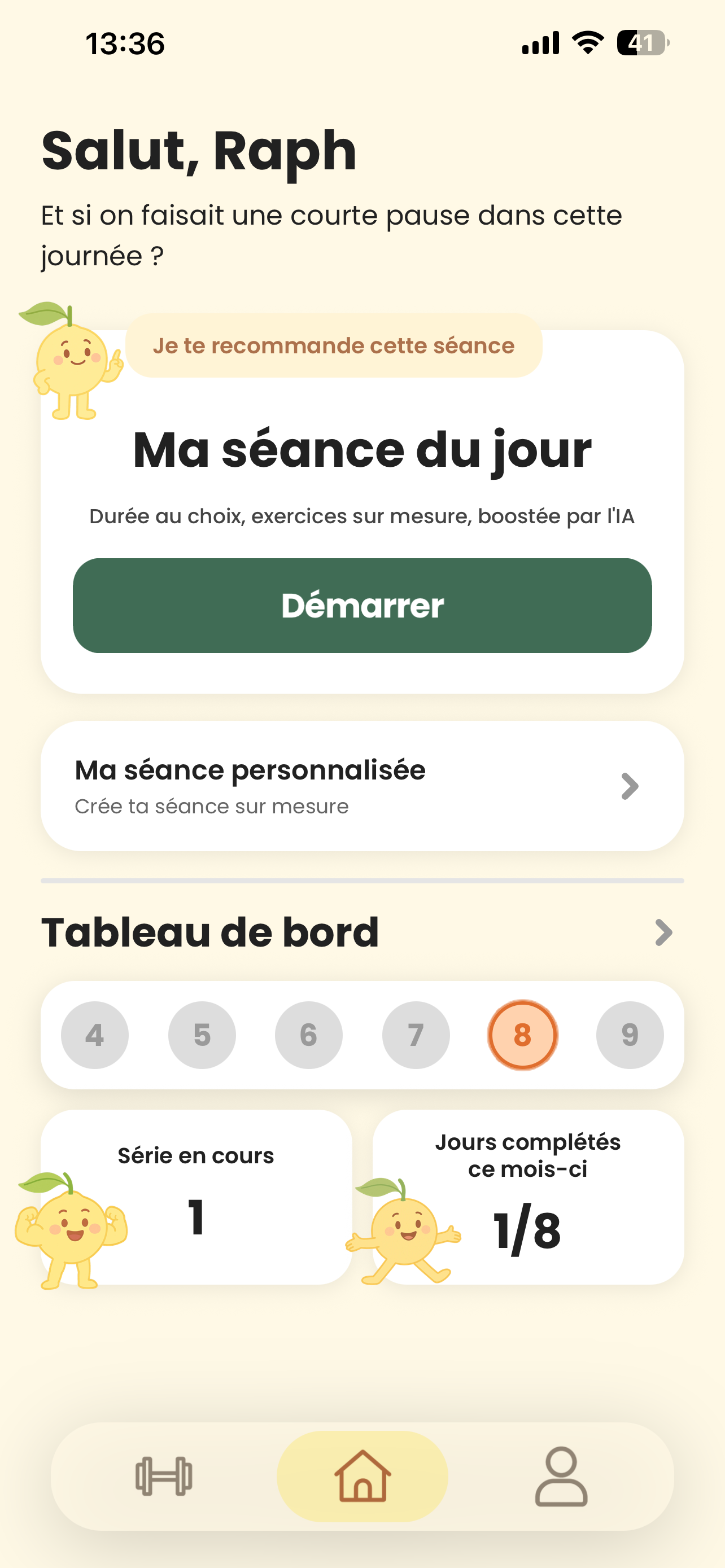725x1568 pixels.
Task: View Jours complétés ce mois-ci card
Action: [x=528, y=1197]
